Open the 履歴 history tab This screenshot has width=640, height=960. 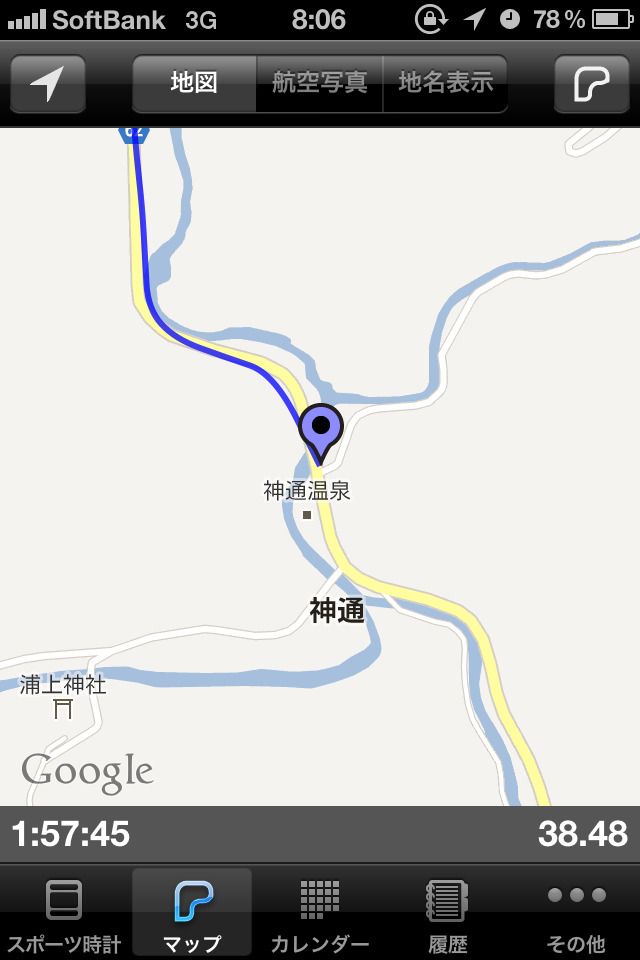pyautogui.click(x=448, y=914)
